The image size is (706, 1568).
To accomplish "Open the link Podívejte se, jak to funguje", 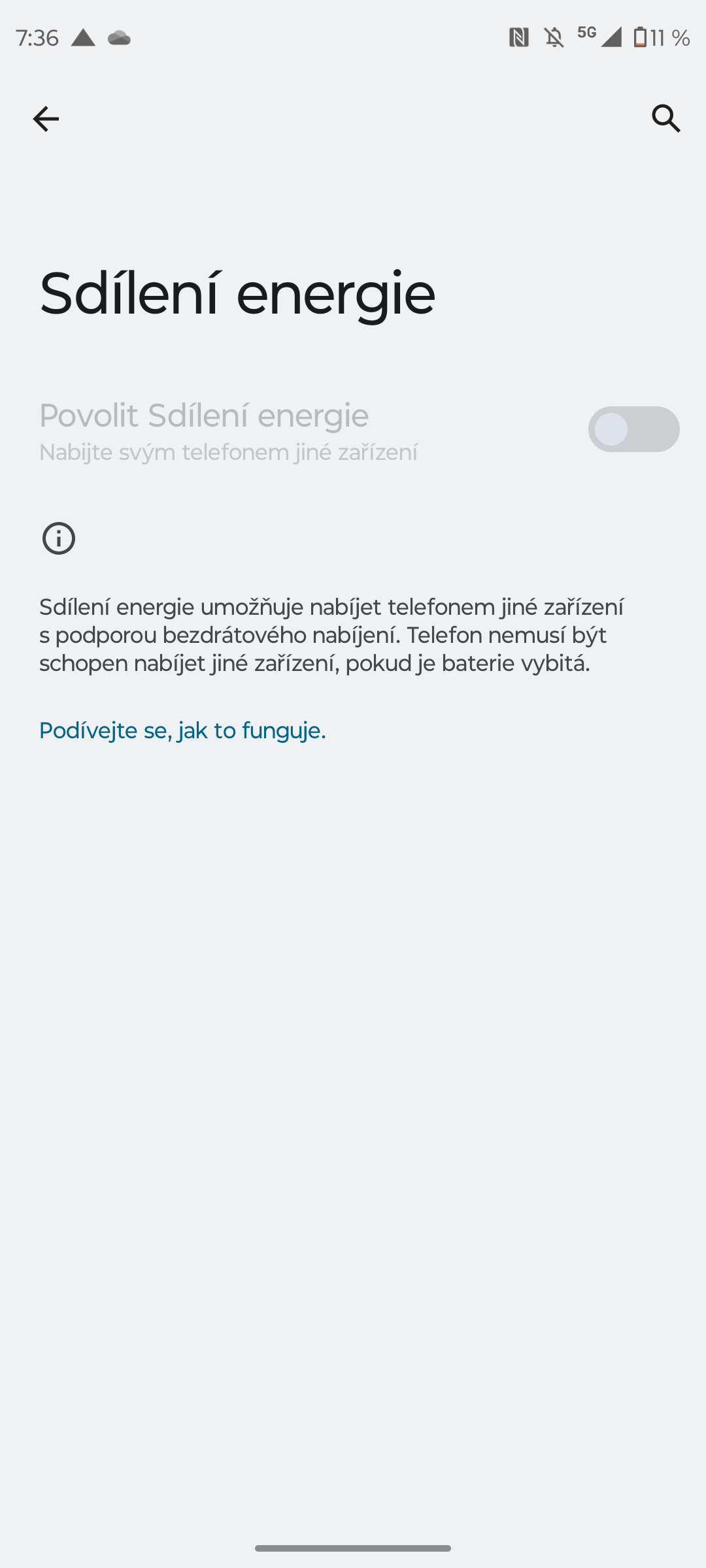I will 182,730.
